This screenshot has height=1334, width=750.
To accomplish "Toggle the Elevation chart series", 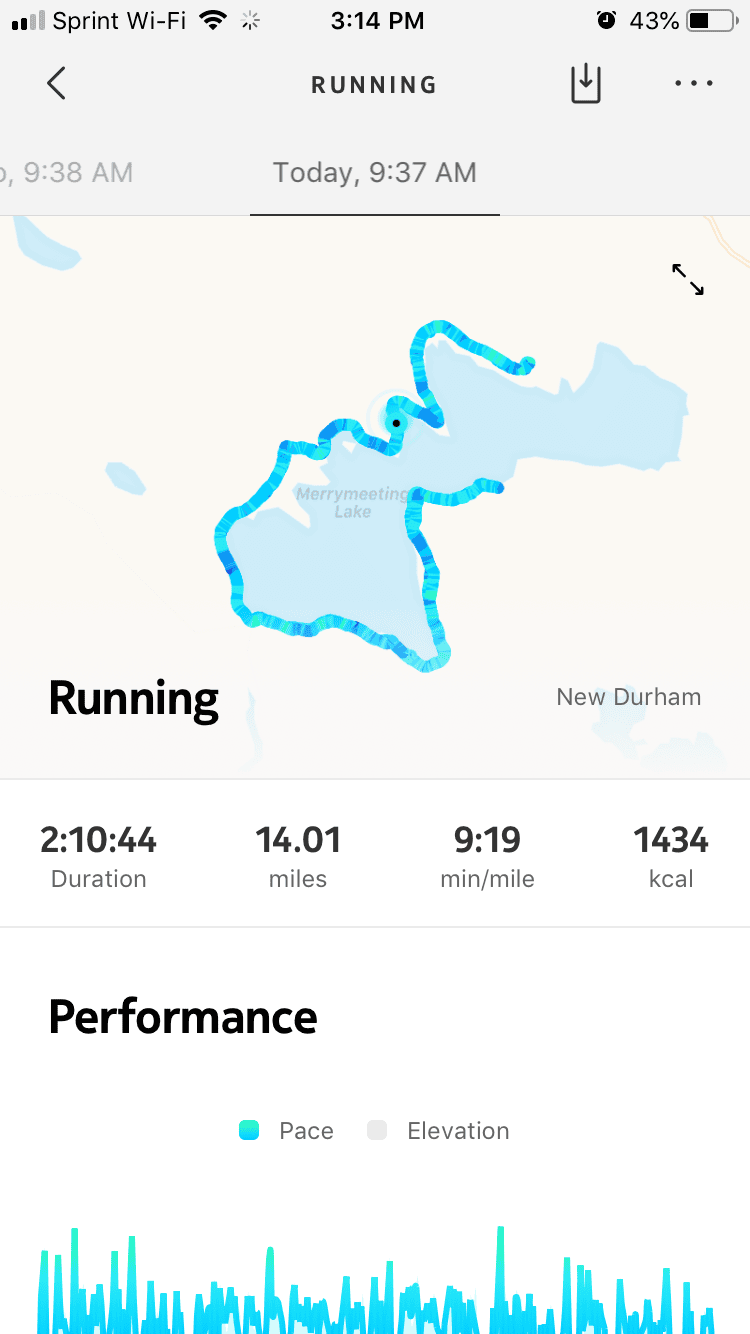I will 438,1131.
